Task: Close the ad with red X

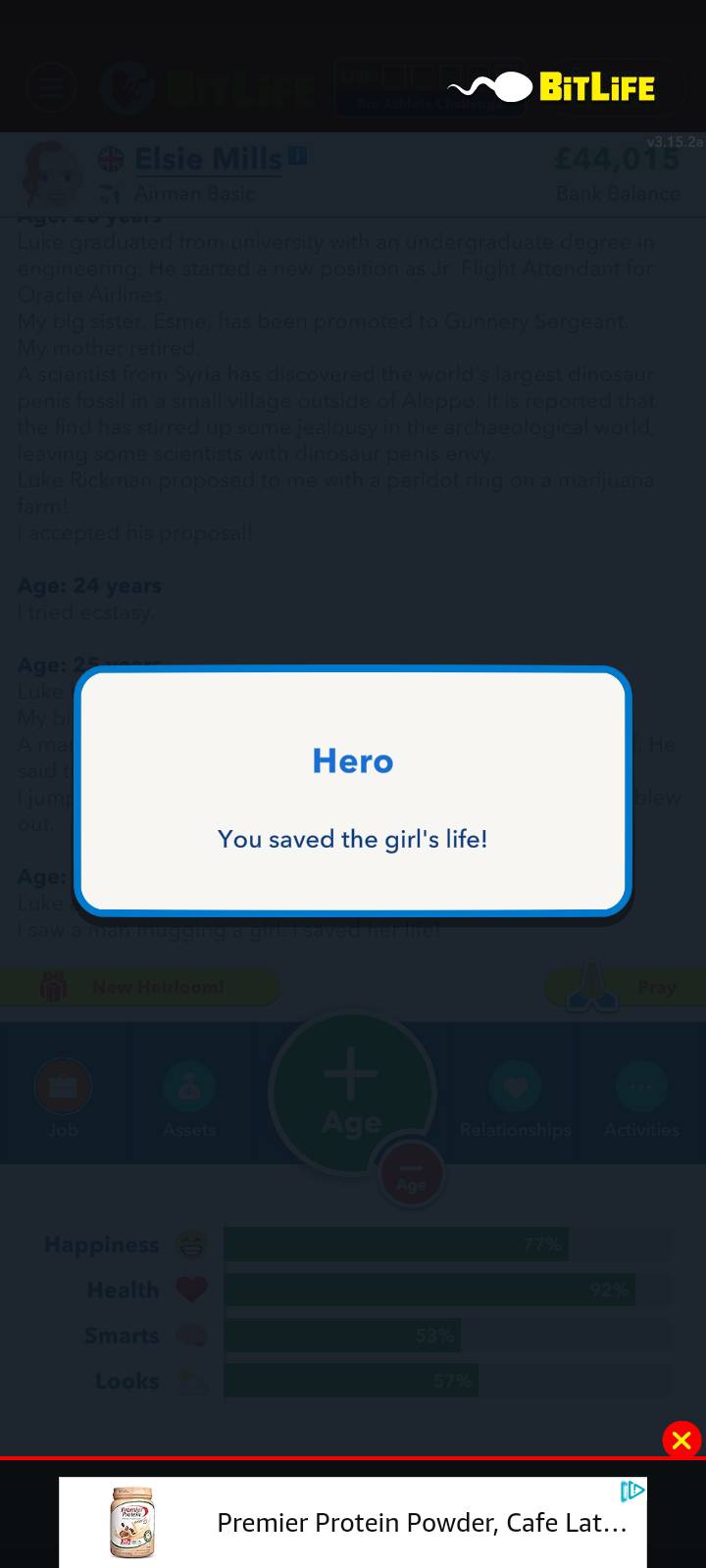Action: [x=681, y=1440]
